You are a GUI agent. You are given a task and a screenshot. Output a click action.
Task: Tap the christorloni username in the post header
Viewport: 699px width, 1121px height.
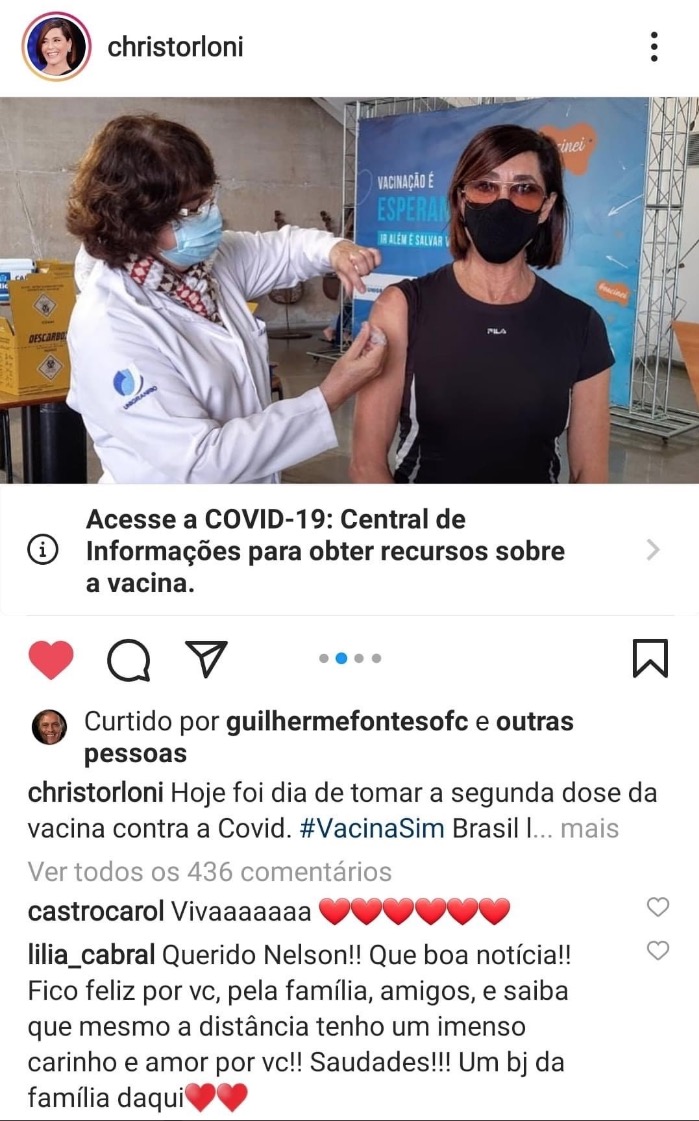(x=175, y=46)
